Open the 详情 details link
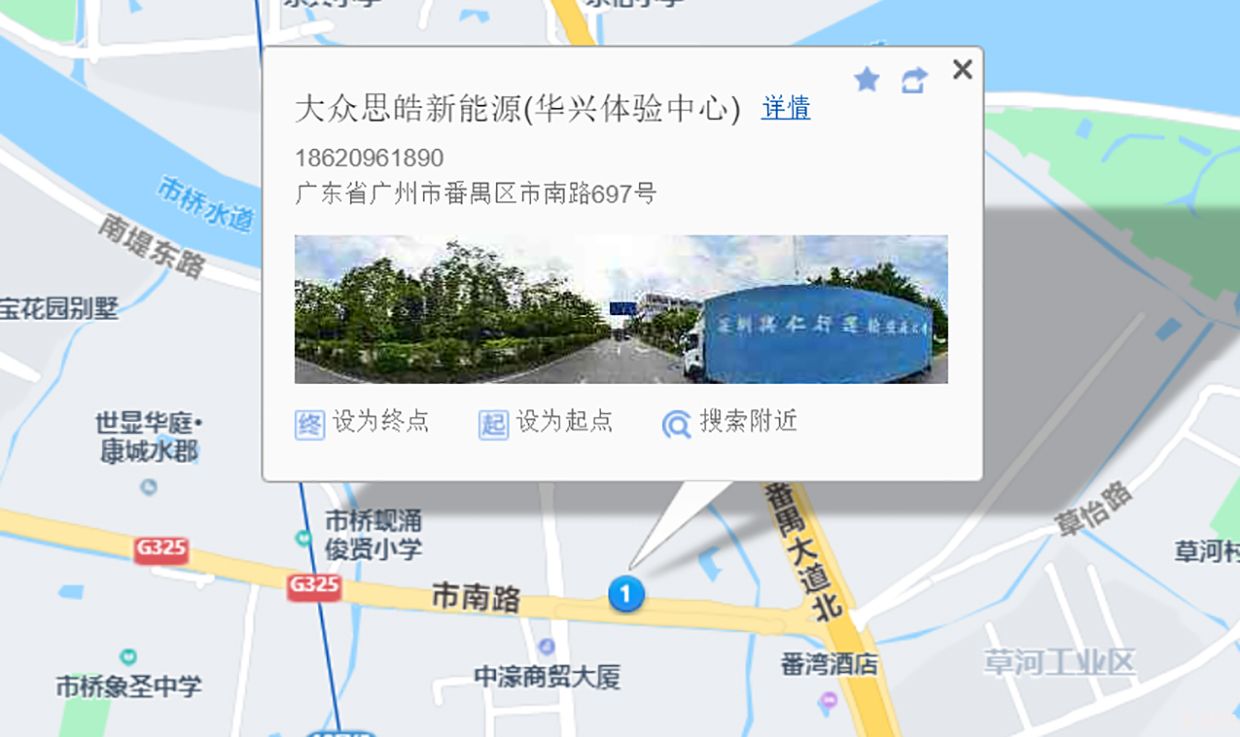This screenshot has height=737, width=1240. [x=785, y=108]
